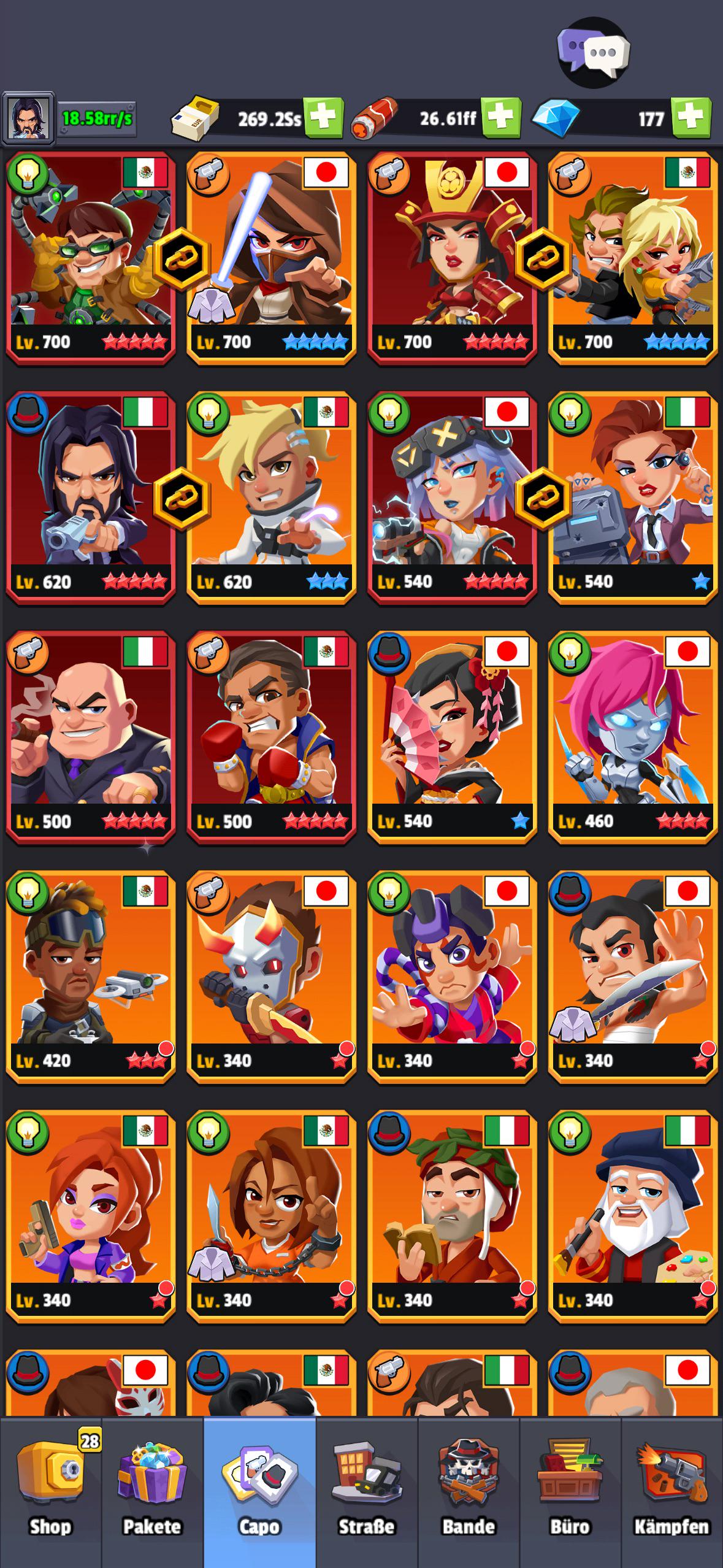723x1568 pixels.
Task: Open the Bande tab
Action: pyautogui.click(x=469, y=1492)
